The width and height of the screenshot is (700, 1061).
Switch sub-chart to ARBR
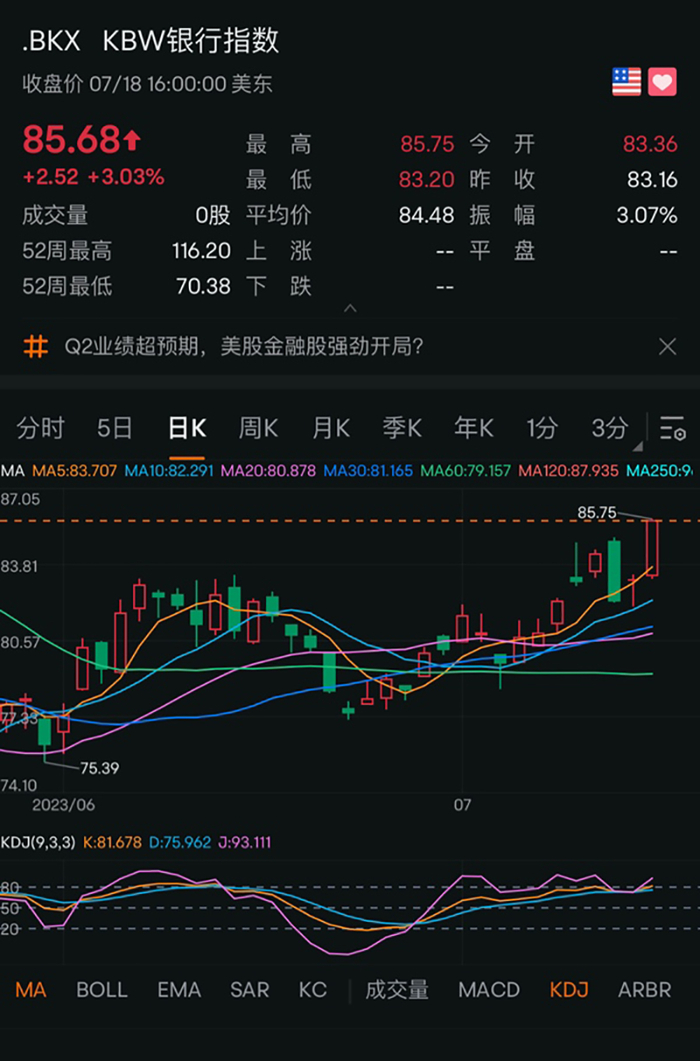point(644,990)
